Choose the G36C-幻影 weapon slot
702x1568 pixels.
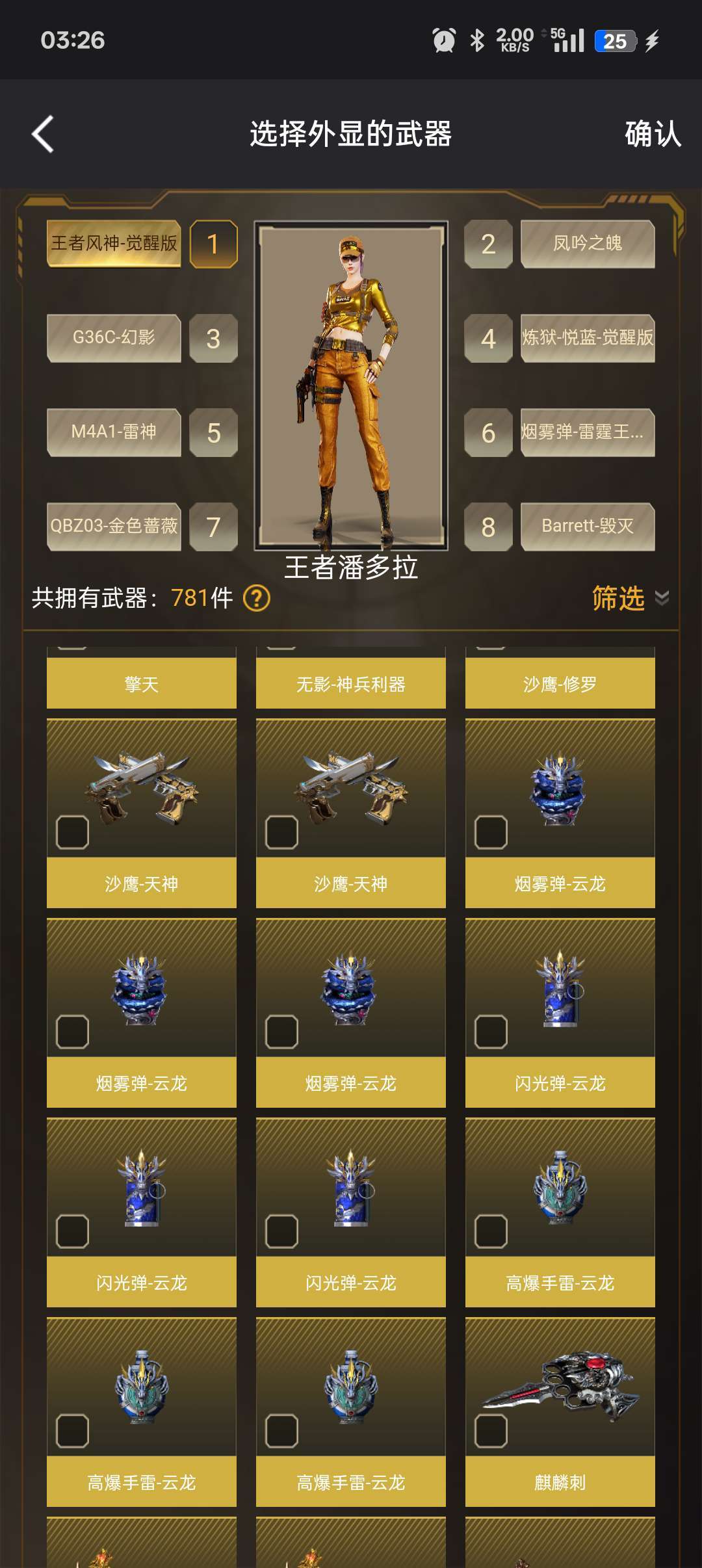coord(114,338)
